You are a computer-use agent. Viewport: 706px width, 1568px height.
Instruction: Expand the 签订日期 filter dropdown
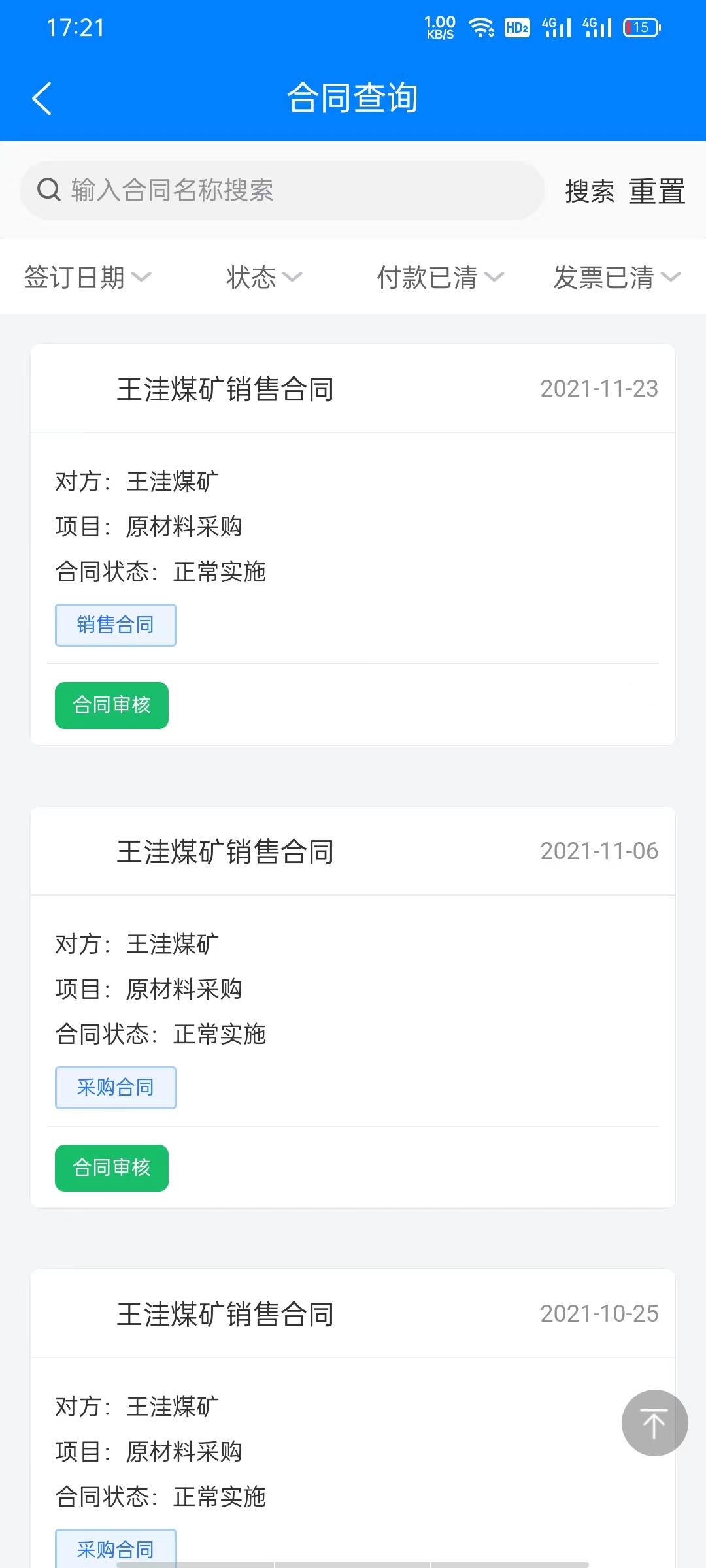[88, 277]
